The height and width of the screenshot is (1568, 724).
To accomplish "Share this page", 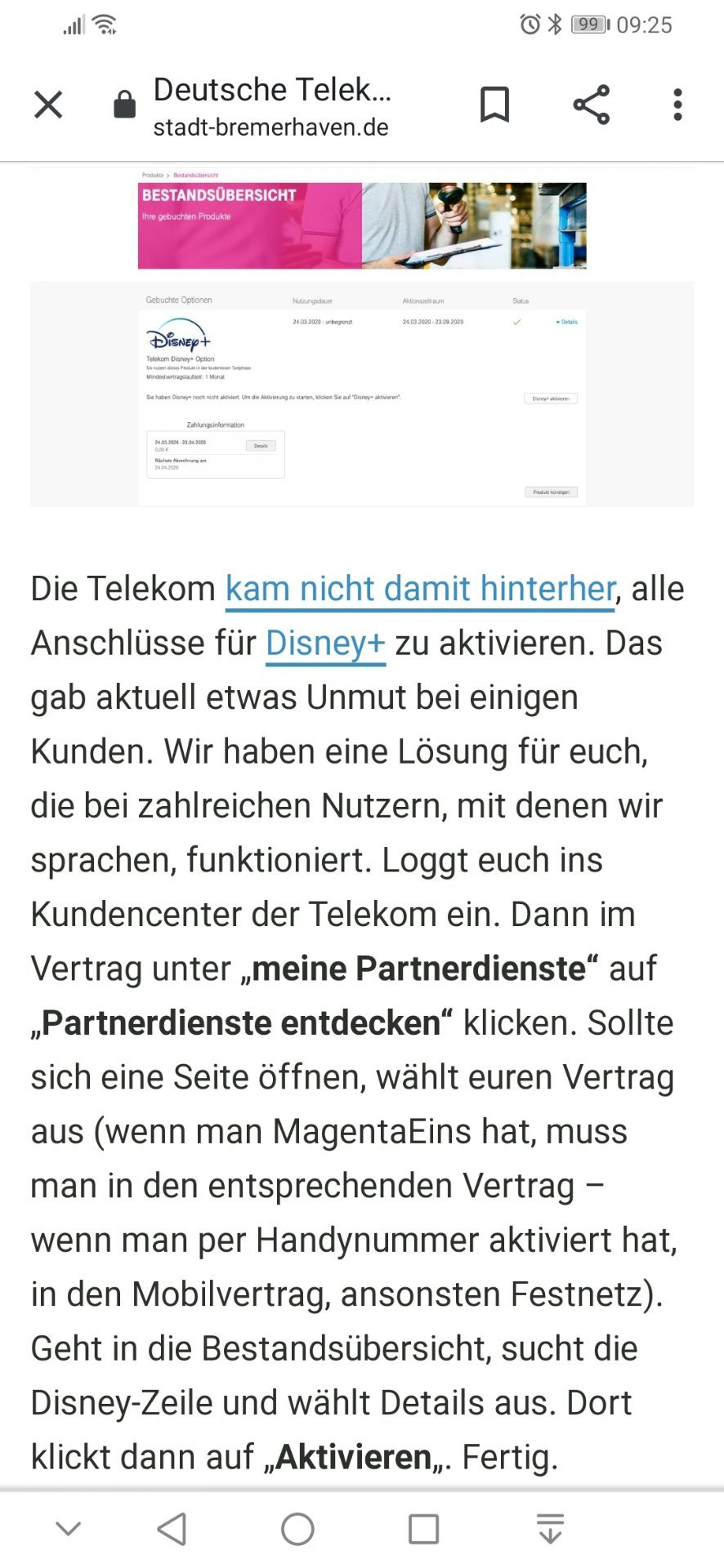I will (x=591, y=105).
